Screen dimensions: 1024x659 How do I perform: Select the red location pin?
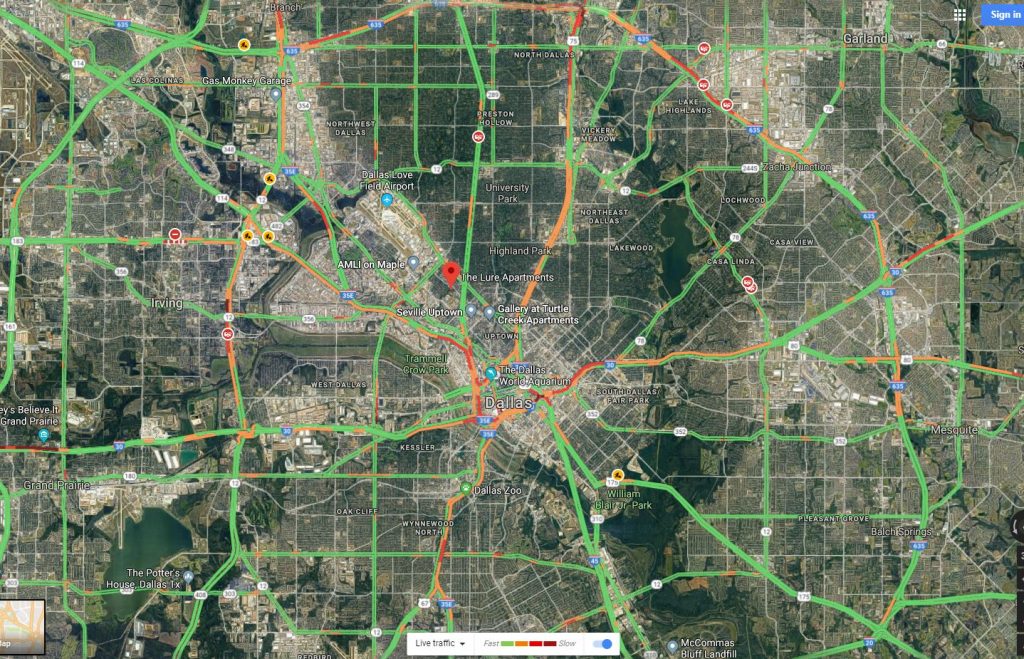click(x=450, y=273)
